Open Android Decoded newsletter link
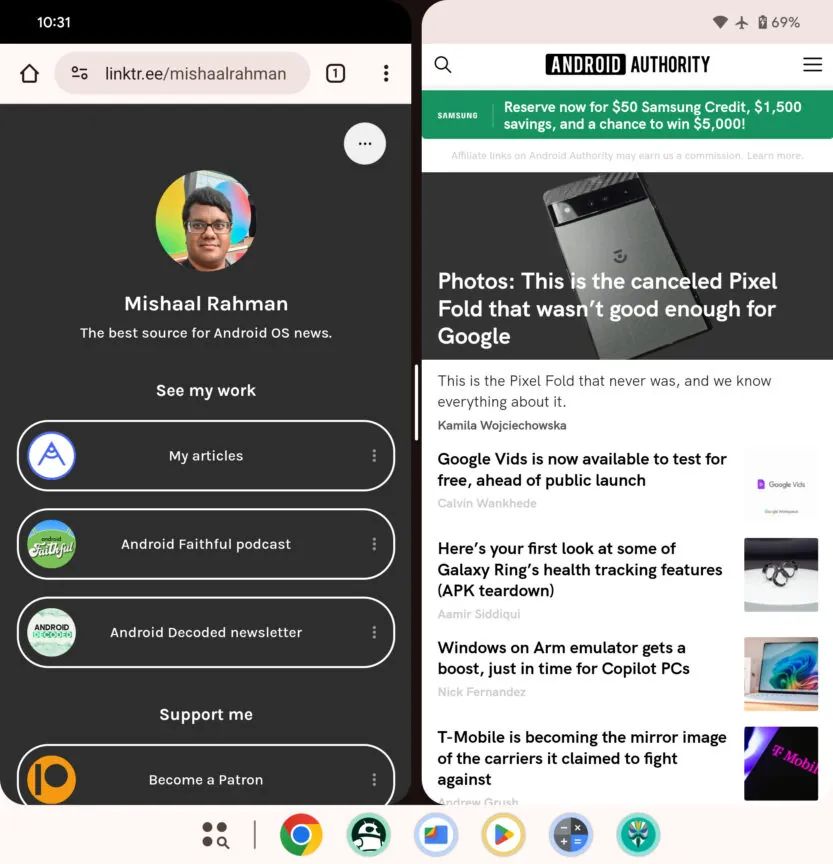The width and height of the screenshot is (833, 864). pos(206,632)
